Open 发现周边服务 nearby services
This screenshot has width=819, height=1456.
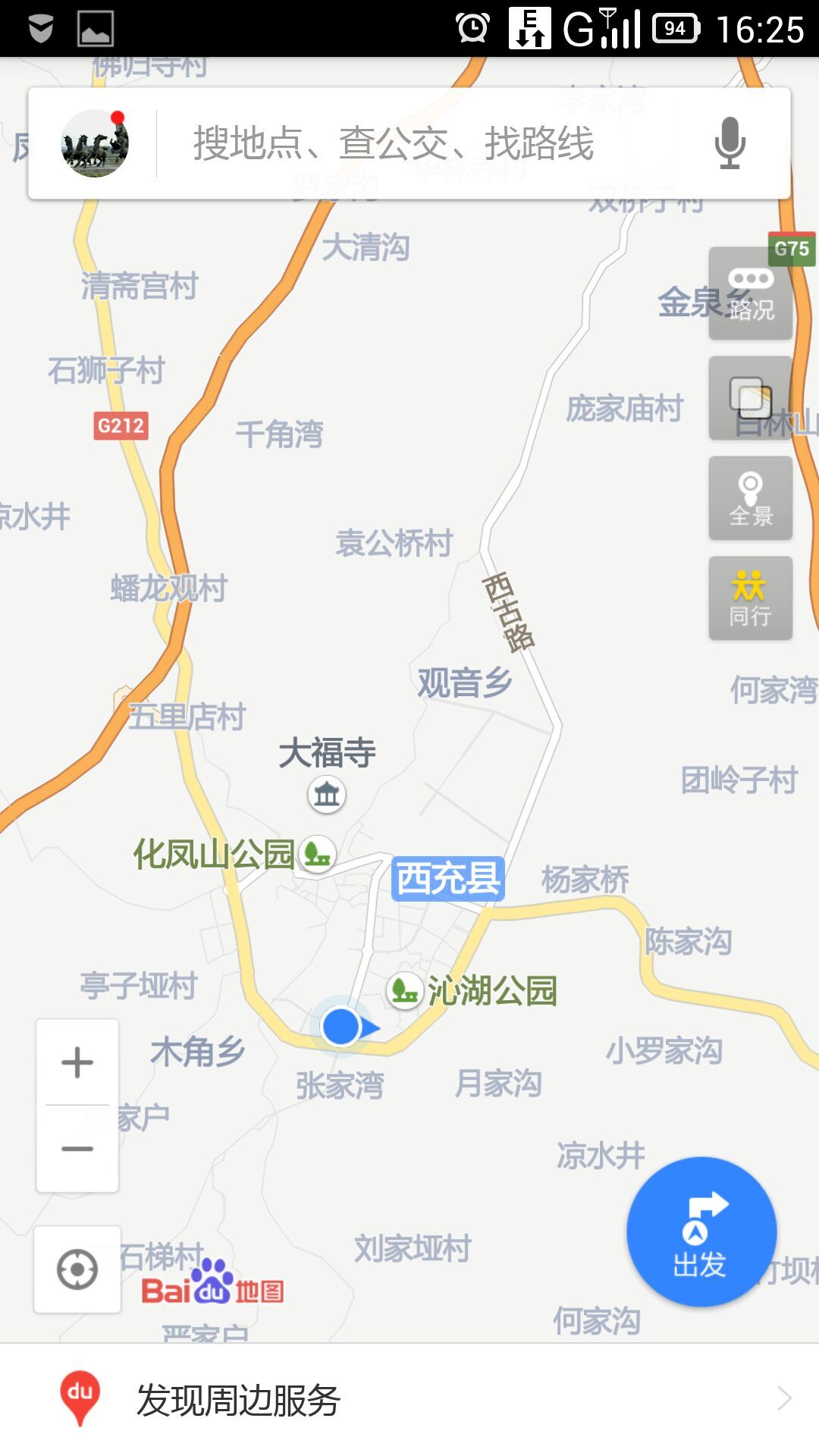(409, 1400)
